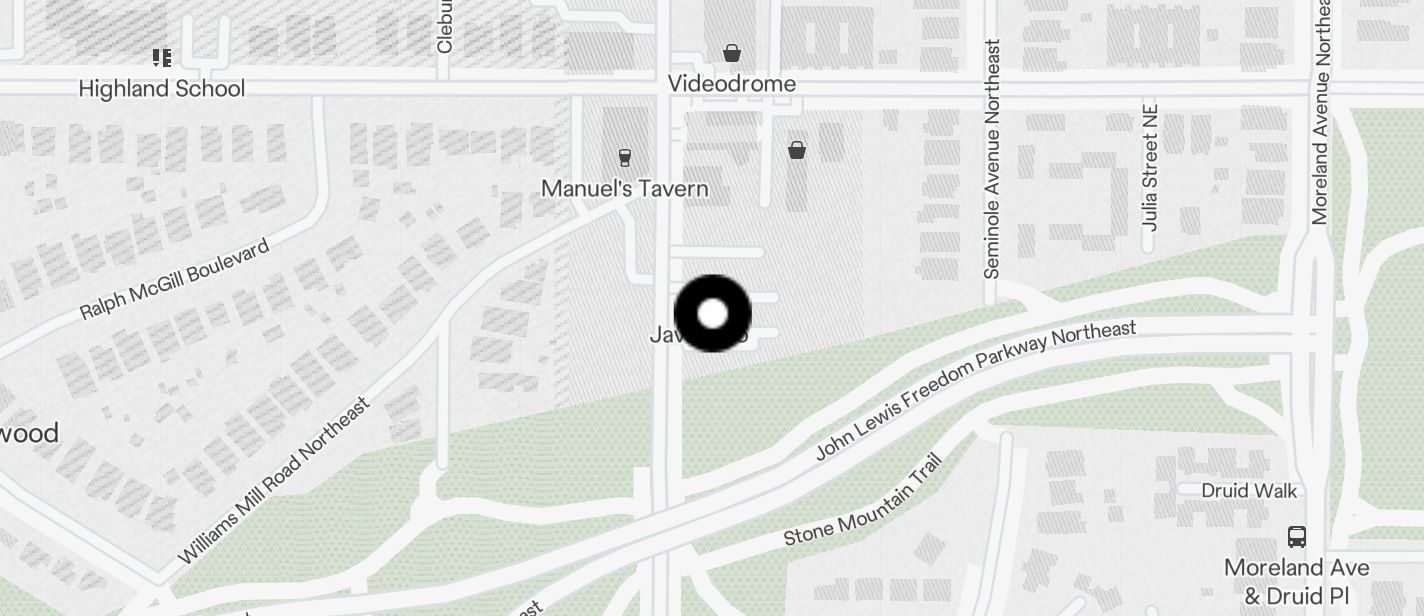This screenshot has height=616, width=1424.
Task: Open Highland School point of interest
Action: [161, 59]
